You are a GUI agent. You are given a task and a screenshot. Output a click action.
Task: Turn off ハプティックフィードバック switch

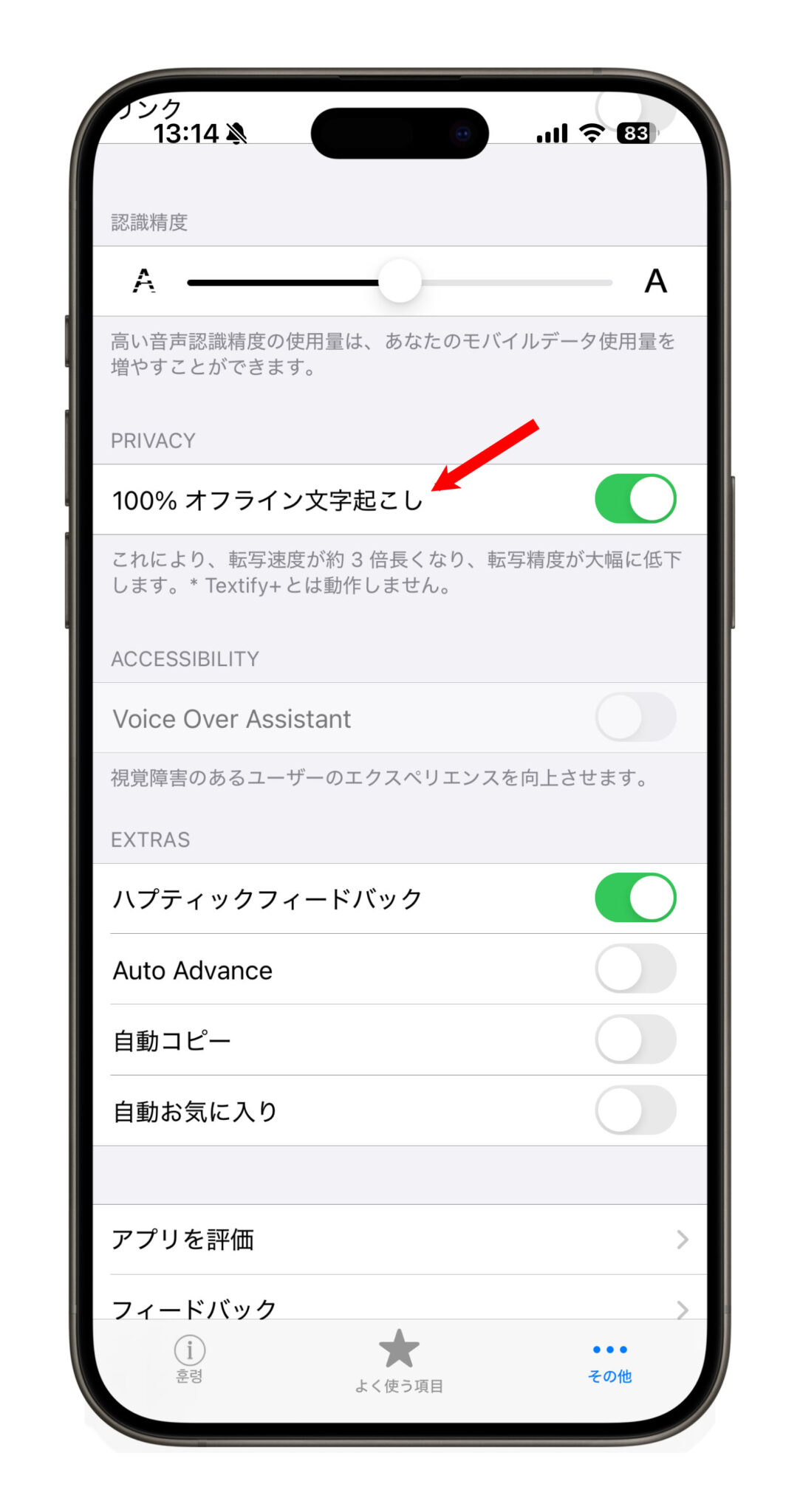(x=635, y=898)
